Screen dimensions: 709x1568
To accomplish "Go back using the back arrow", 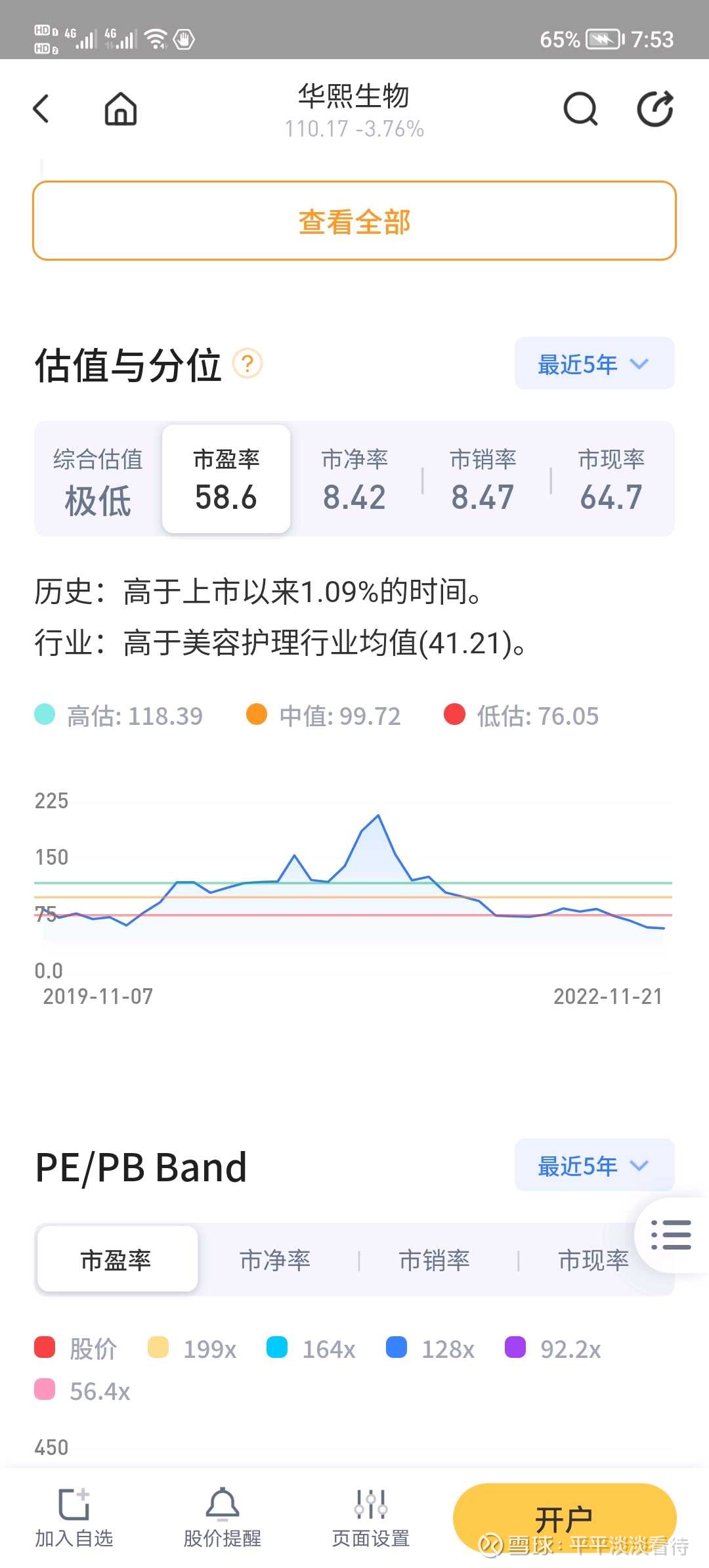I will click(41, 109).
